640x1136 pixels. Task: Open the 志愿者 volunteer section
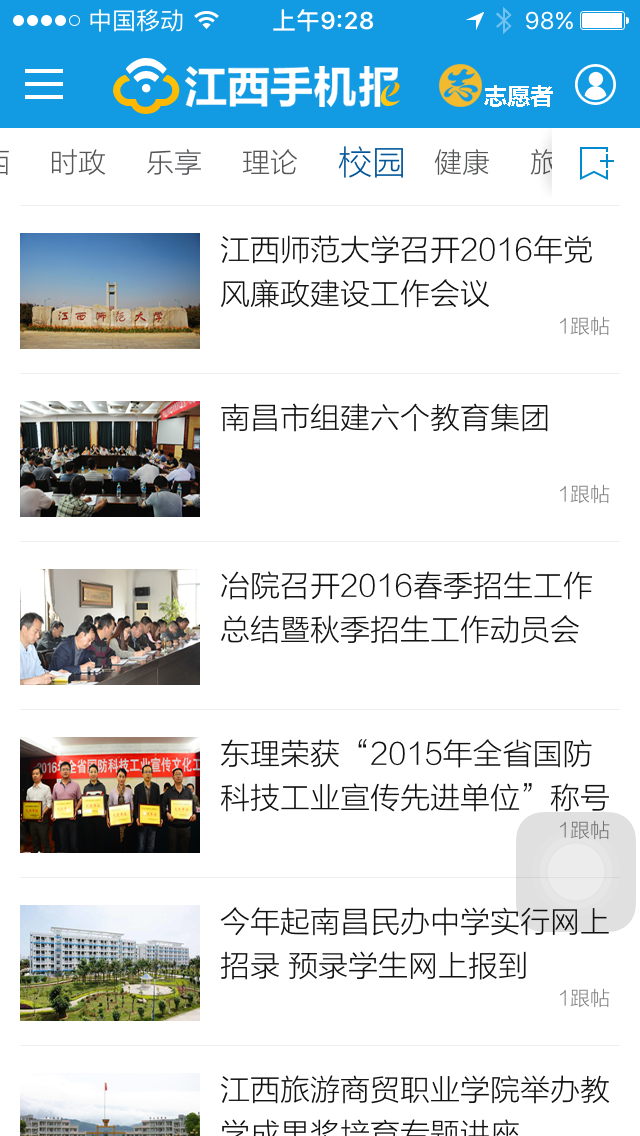coord(496,87)
